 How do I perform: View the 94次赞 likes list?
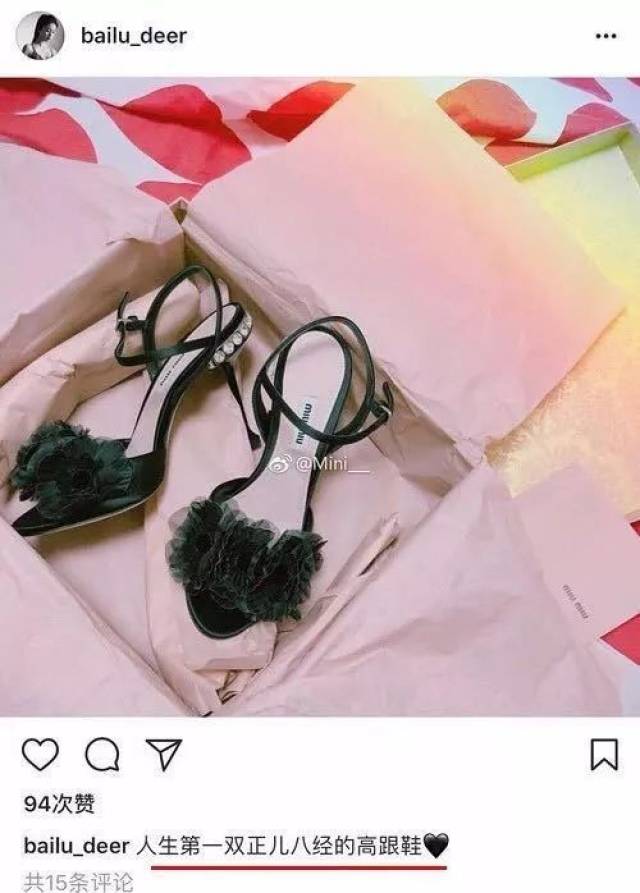point(62,804)
